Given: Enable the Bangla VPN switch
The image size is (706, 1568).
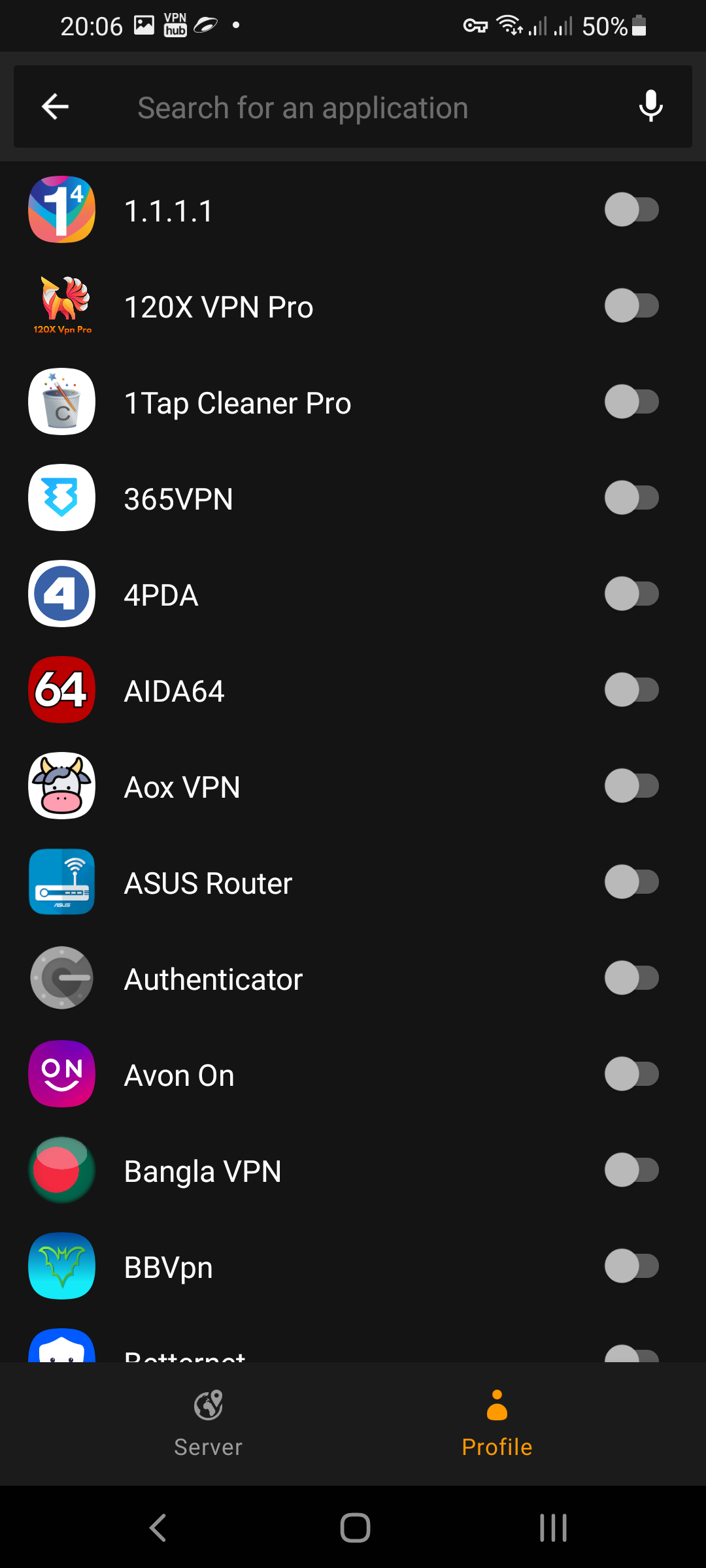Looking at the screenshot, I should click(x=631, y=1170).
